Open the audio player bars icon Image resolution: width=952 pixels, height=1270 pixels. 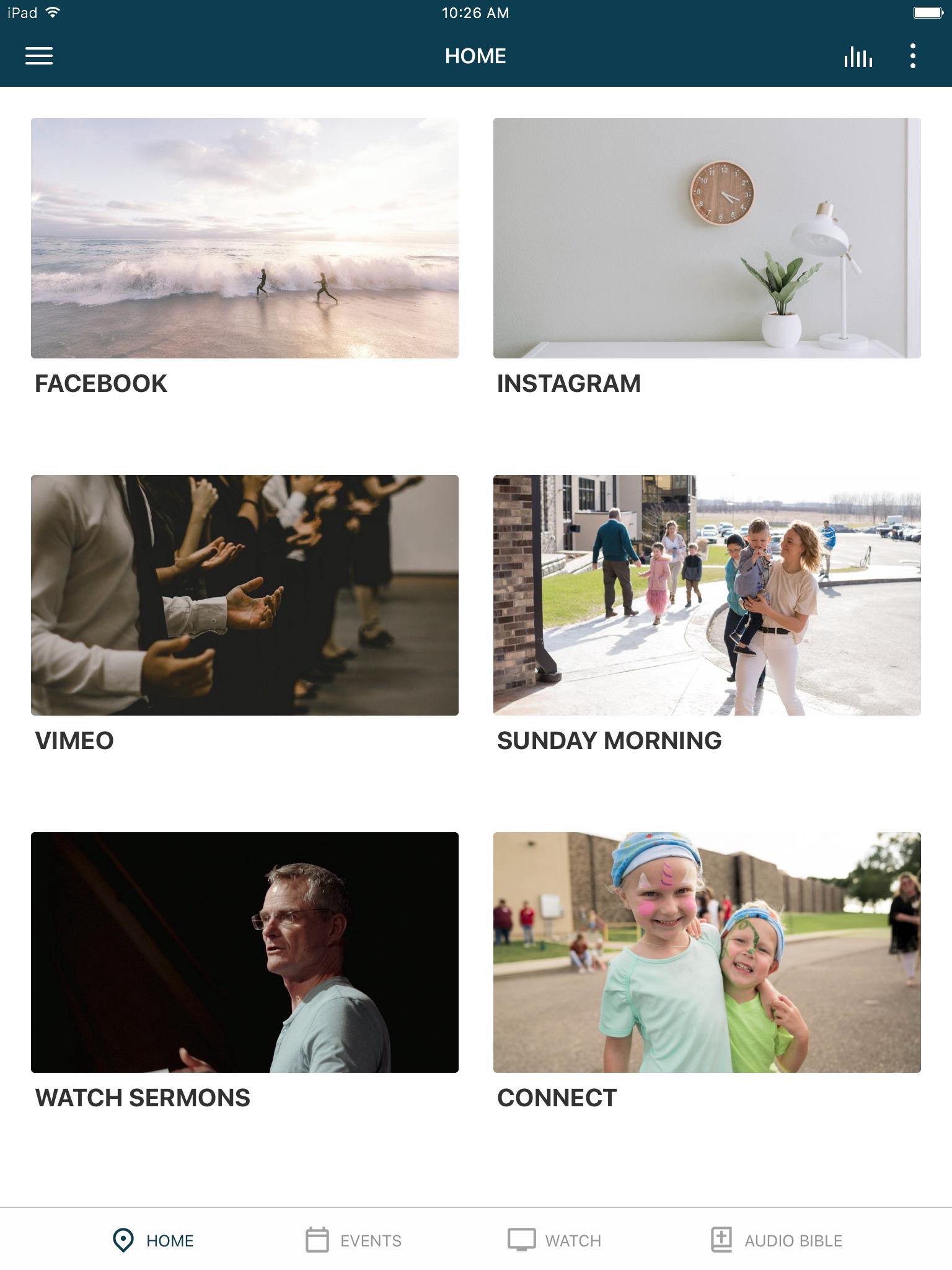[x=858, y=56]
